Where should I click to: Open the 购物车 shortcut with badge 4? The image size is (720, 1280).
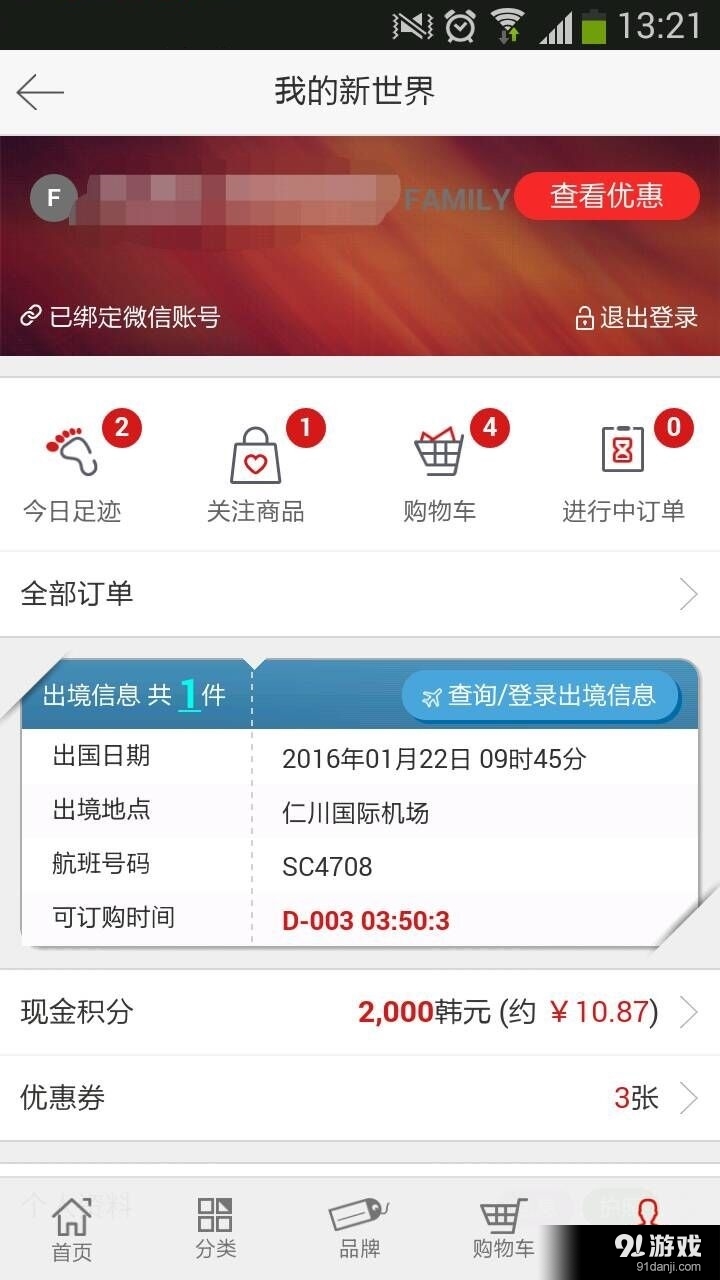[440, 468]
